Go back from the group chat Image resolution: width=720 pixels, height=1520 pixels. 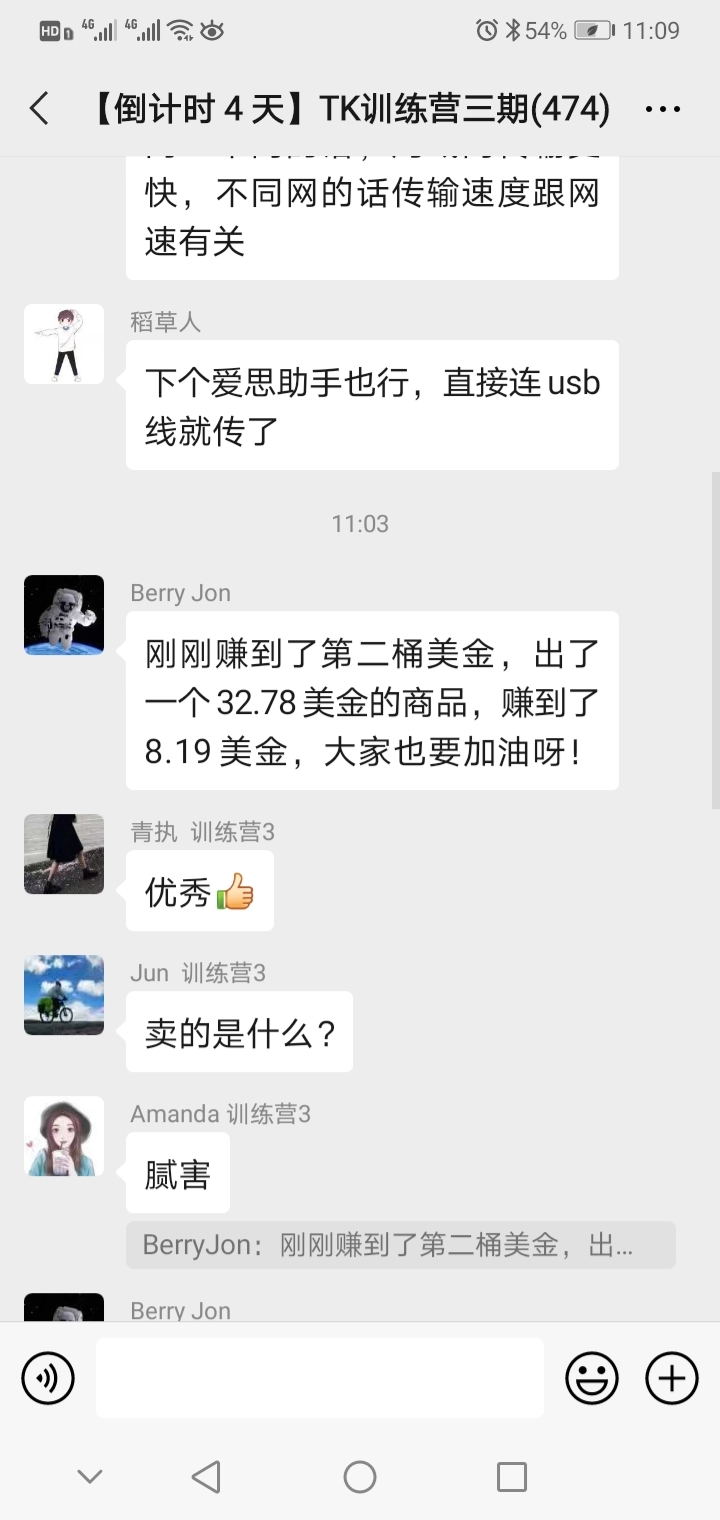click(39, 109)
